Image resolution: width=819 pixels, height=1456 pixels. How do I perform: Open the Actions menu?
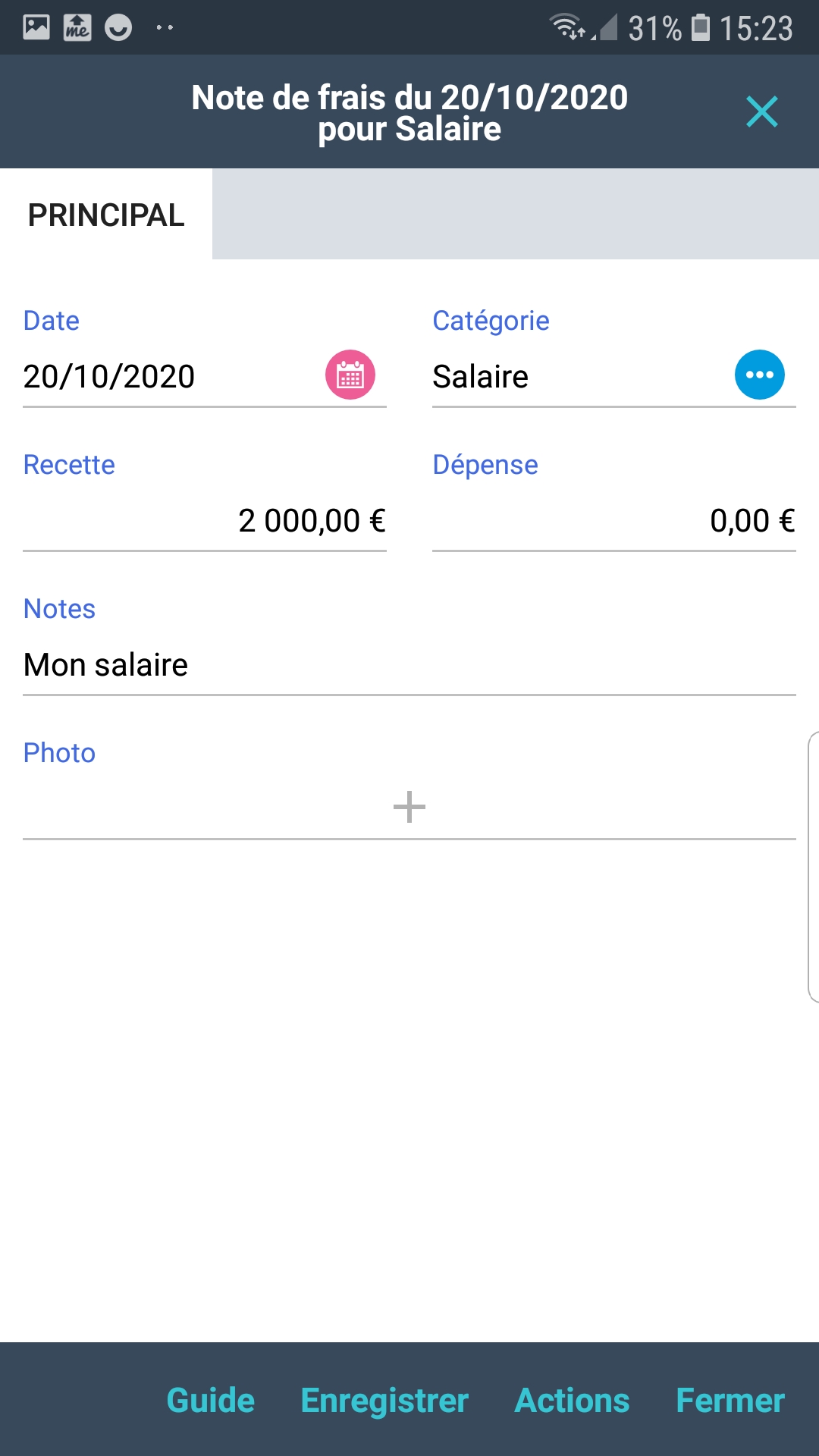pyautogui.click(x=572, y=1400)
